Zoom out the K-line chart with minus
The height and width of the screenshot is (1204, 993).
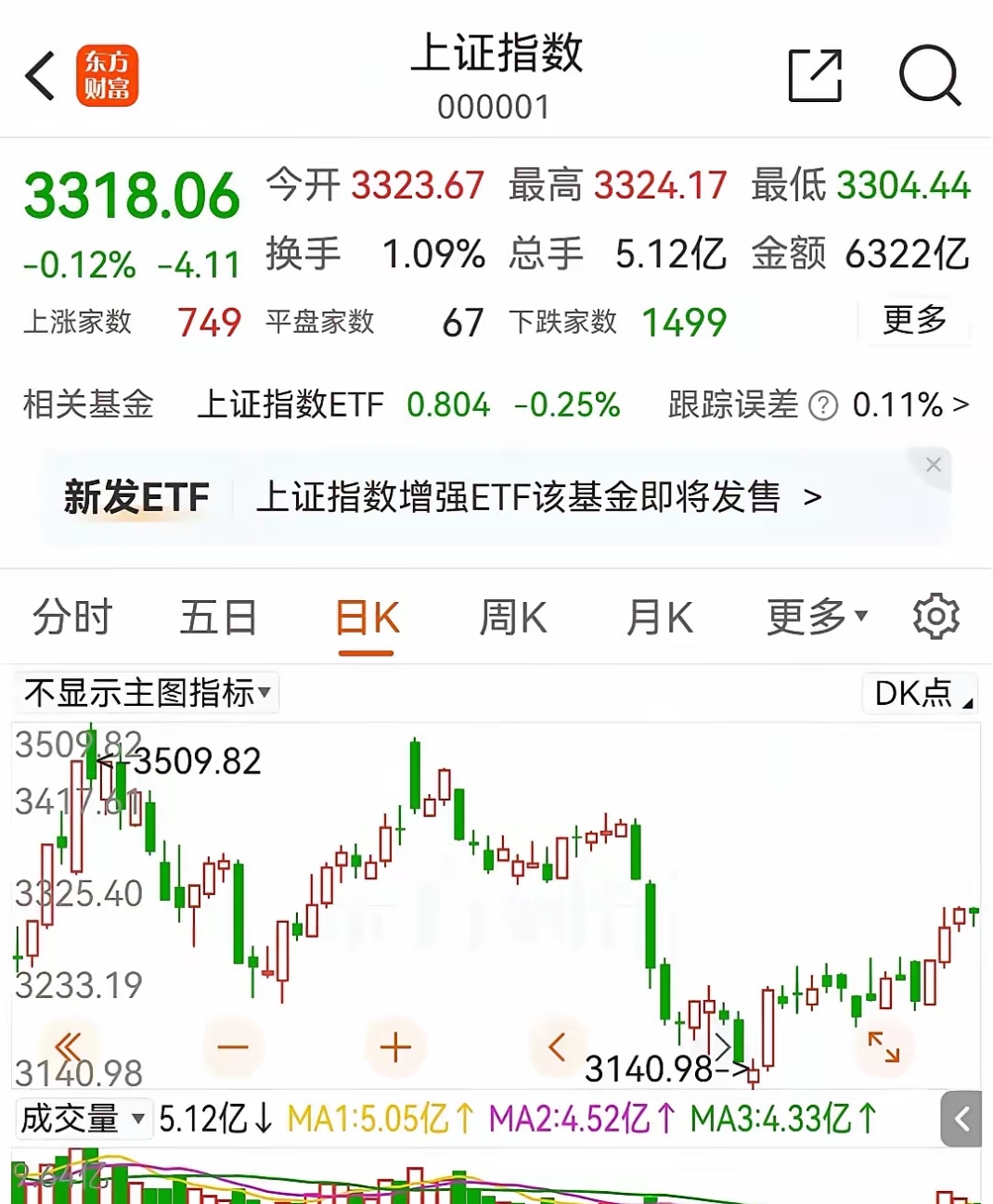[232, 1047]
